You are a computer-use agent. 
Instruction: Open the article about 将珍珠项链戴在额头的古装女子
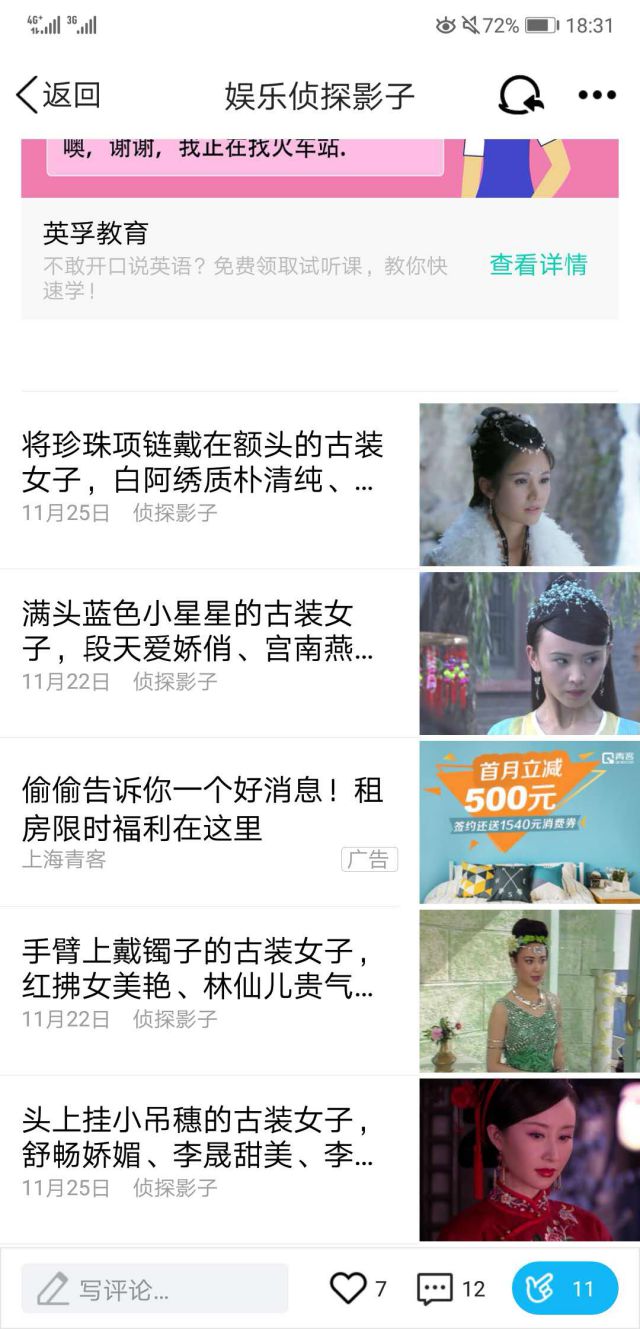[x=203, y=462]
